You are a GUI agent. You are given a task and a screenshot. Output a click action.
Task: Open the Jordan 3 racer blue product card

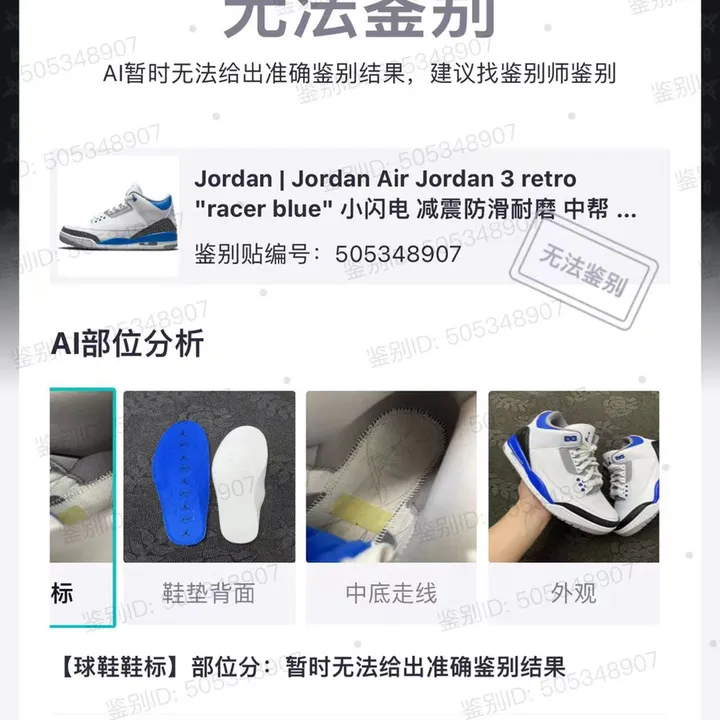click(x=360, y=216)
